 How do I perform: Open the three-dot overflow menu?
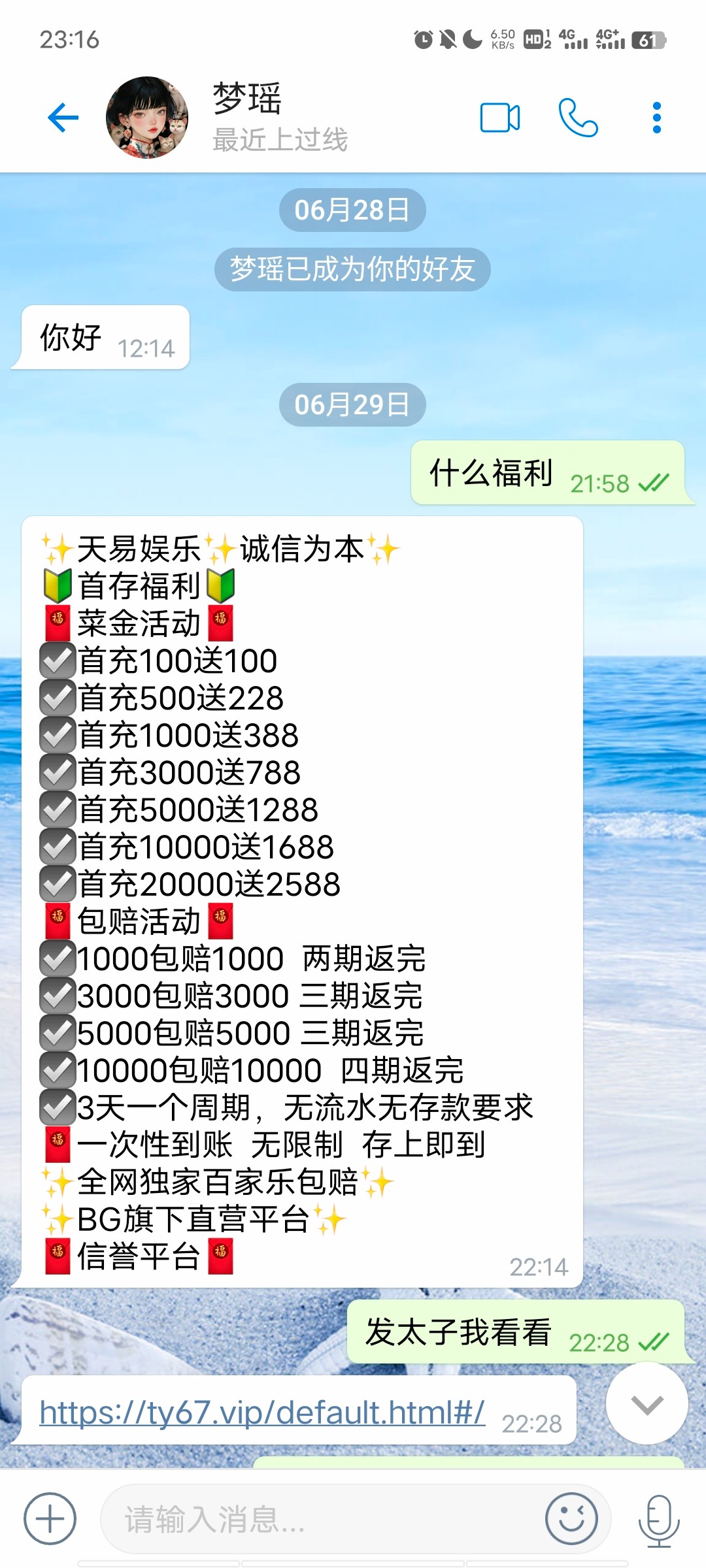[x=657, y=118]
